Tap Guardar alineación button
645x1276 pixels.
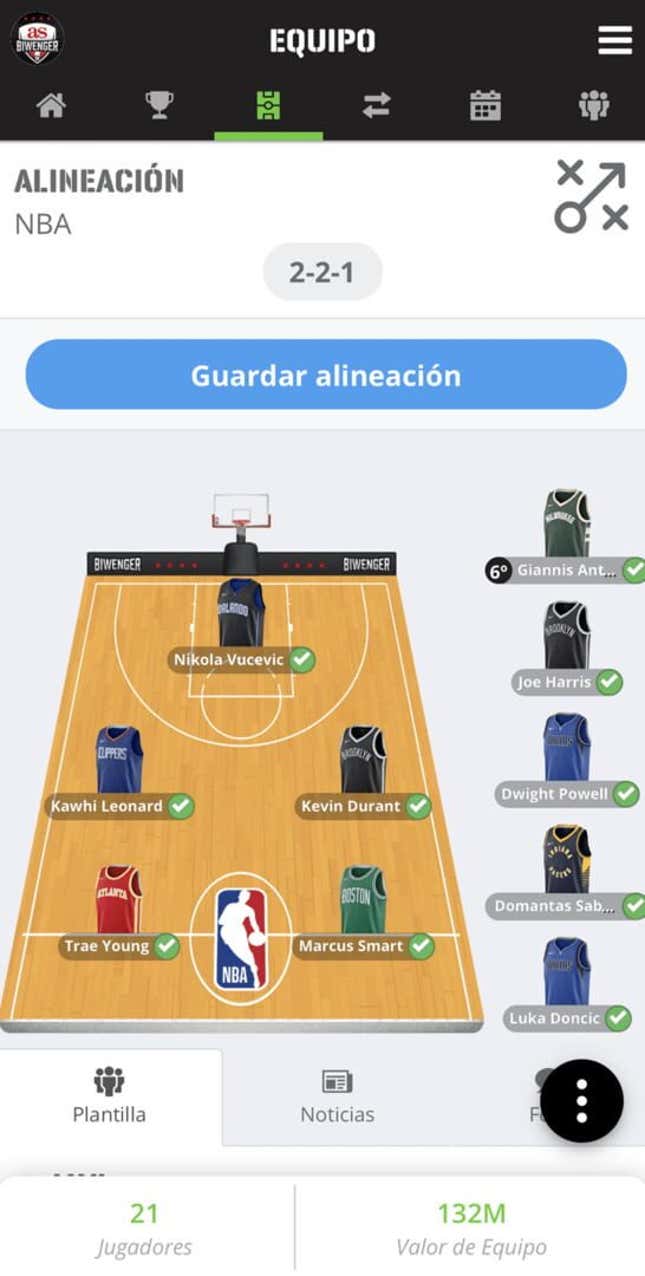[326, 375]
